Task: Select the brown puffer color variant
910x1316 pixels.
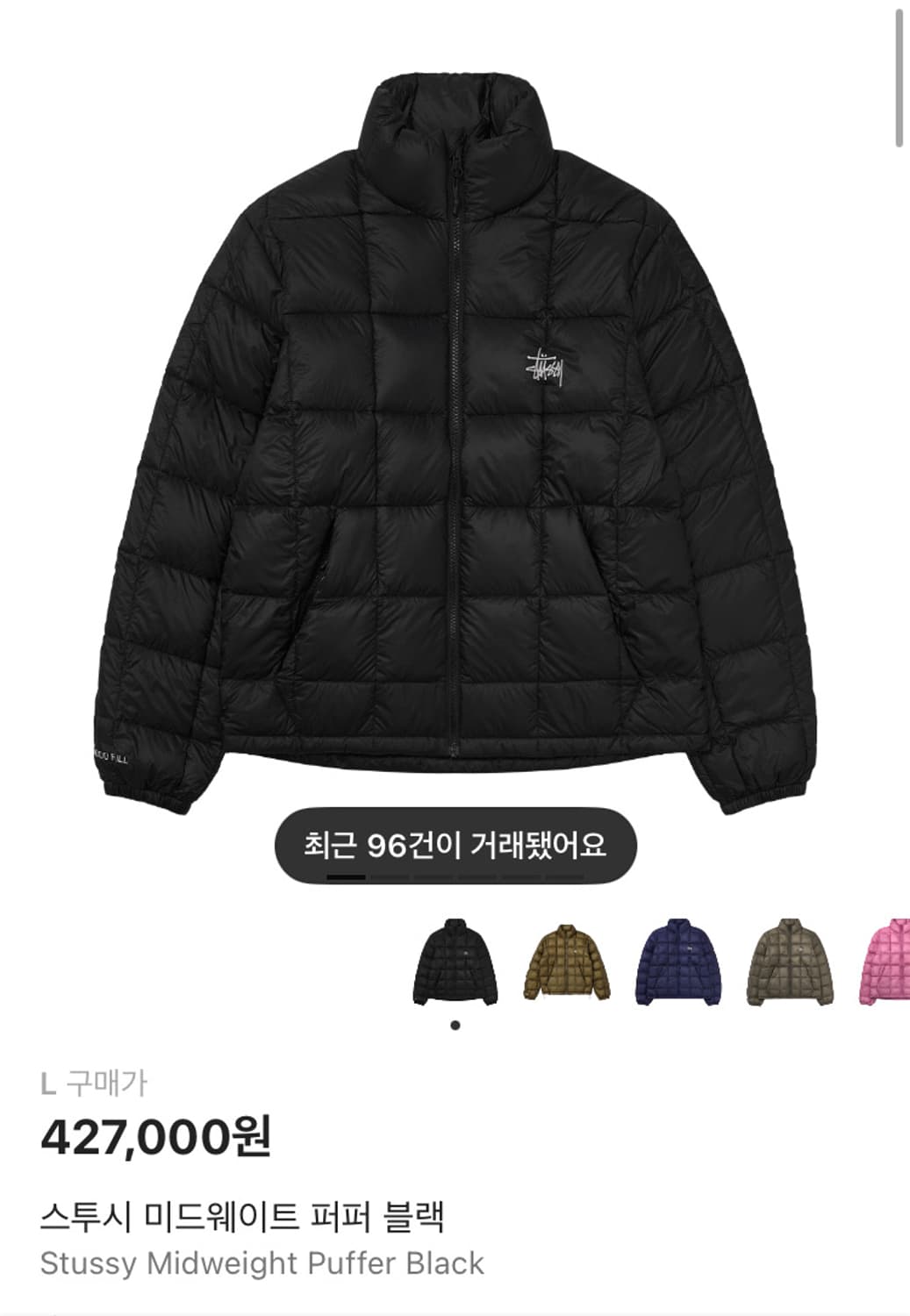Action: (x=565, y=961)
